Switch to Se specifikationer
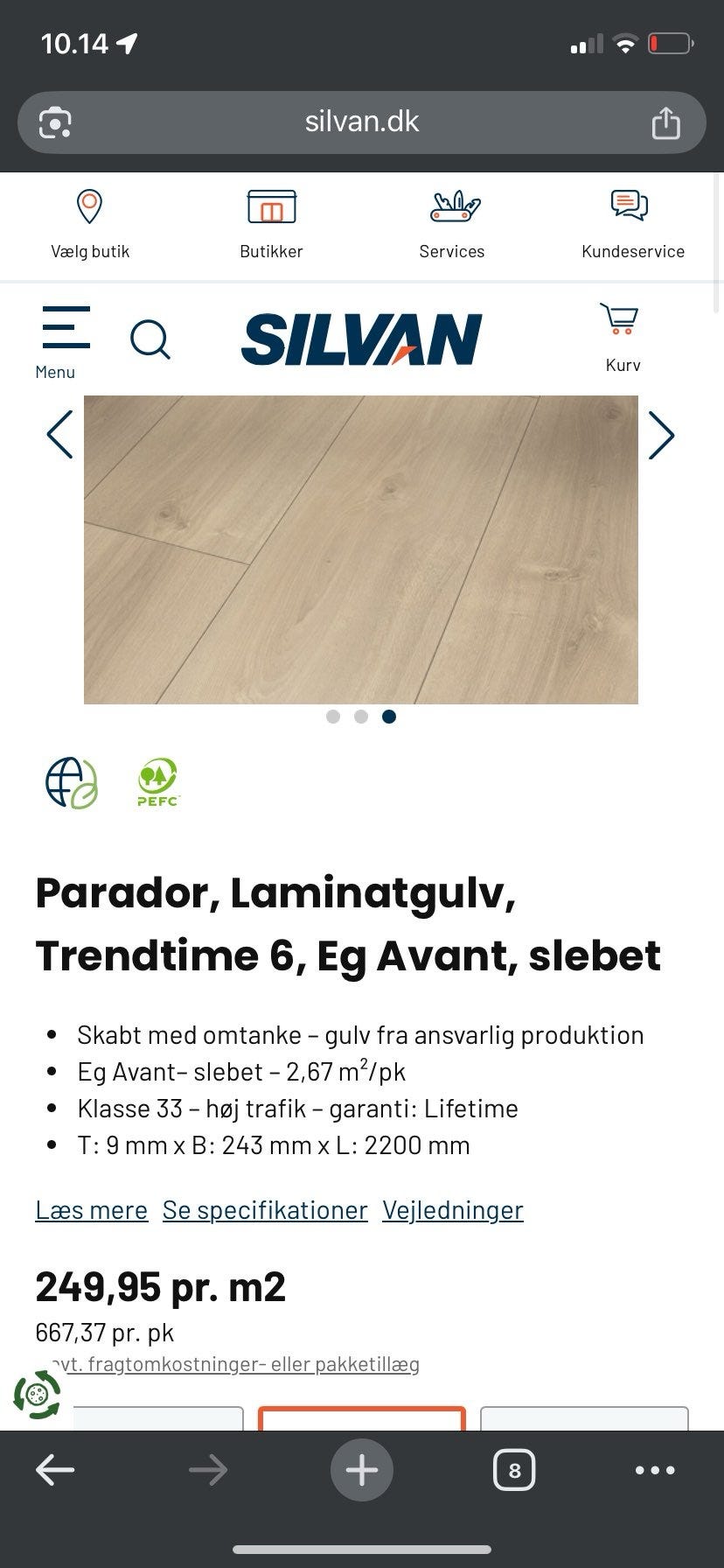The image size is (724, 1568). (265, 1209)
